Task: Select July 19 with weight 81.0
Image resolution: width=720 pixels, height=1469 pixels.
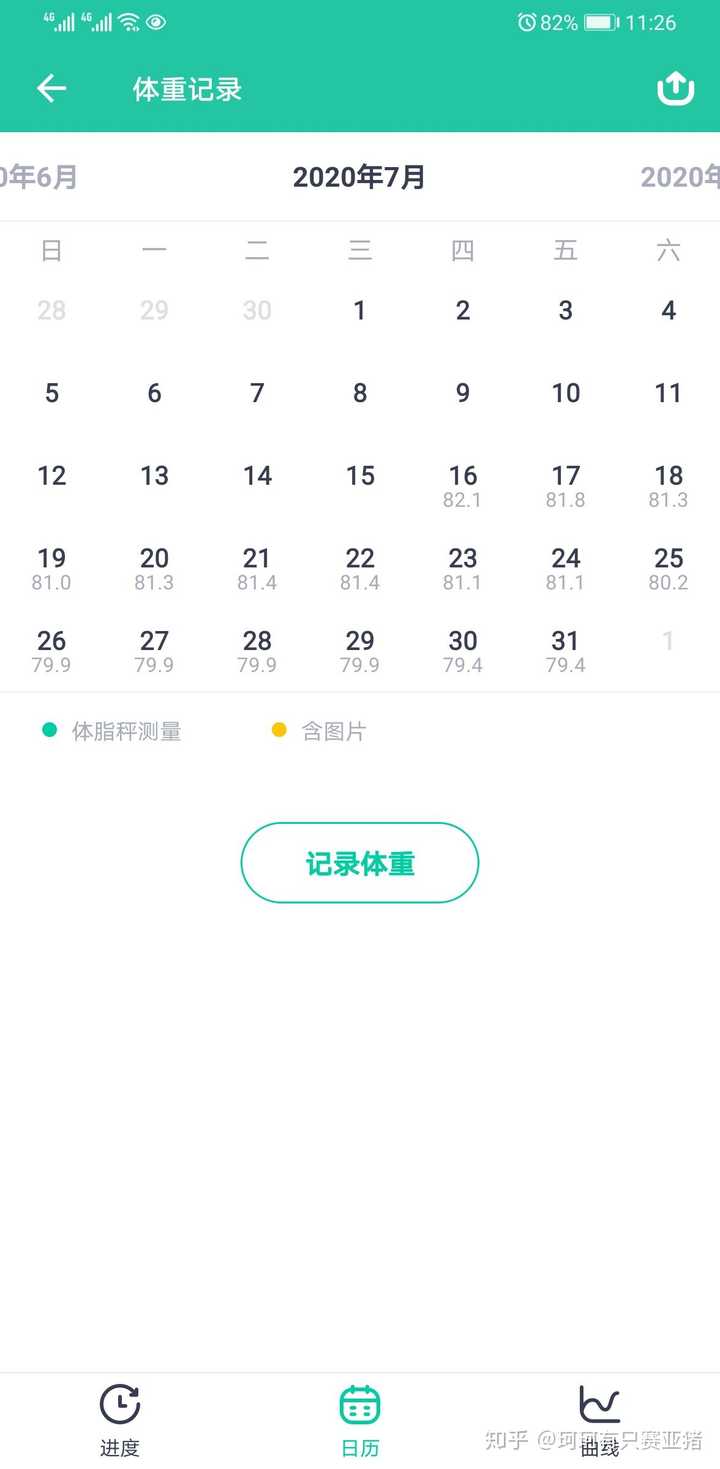Action: (51, 568)
